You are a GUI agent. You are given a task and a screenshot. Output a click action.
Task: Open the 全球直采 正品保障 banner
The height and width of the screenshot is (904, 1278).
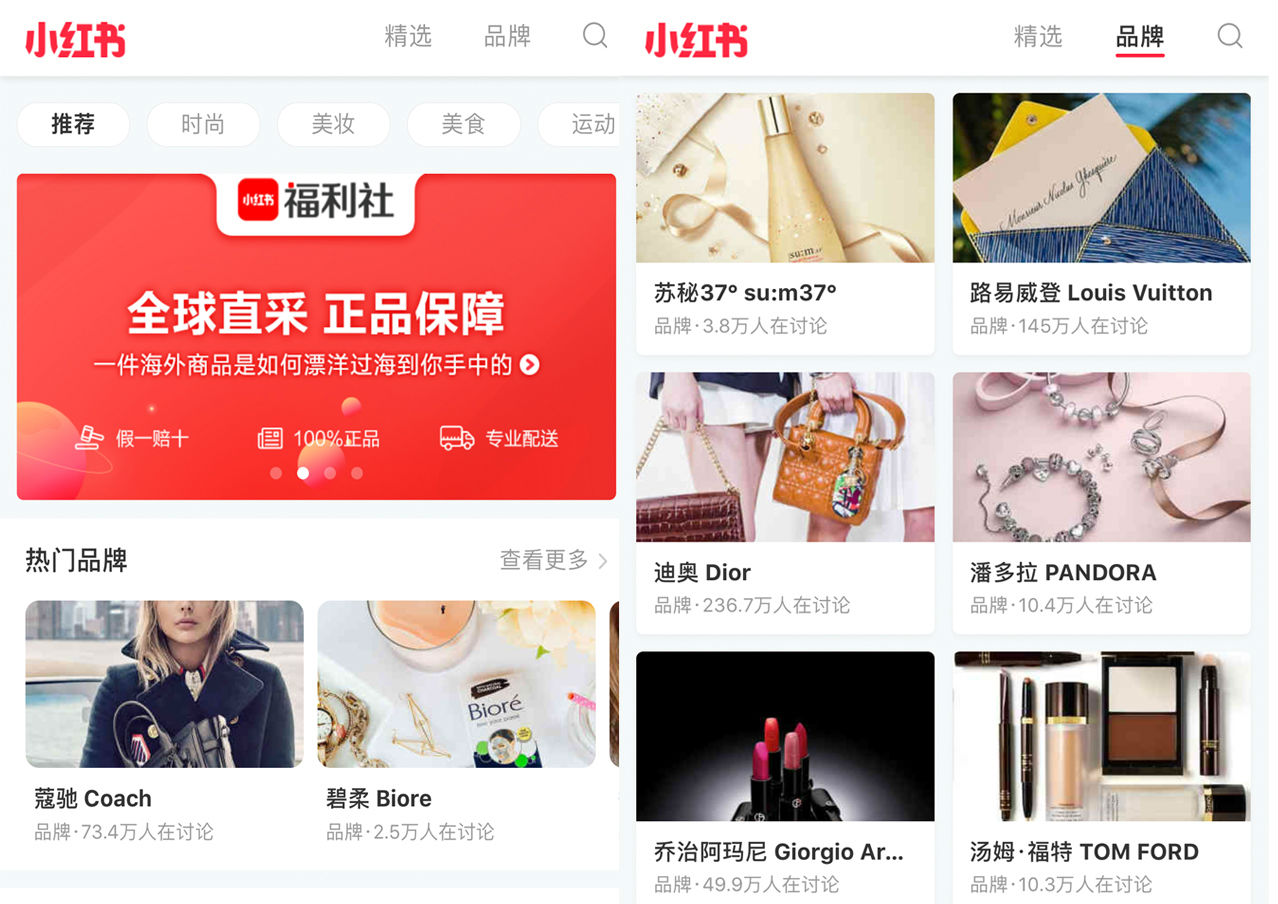coord(316,337)
